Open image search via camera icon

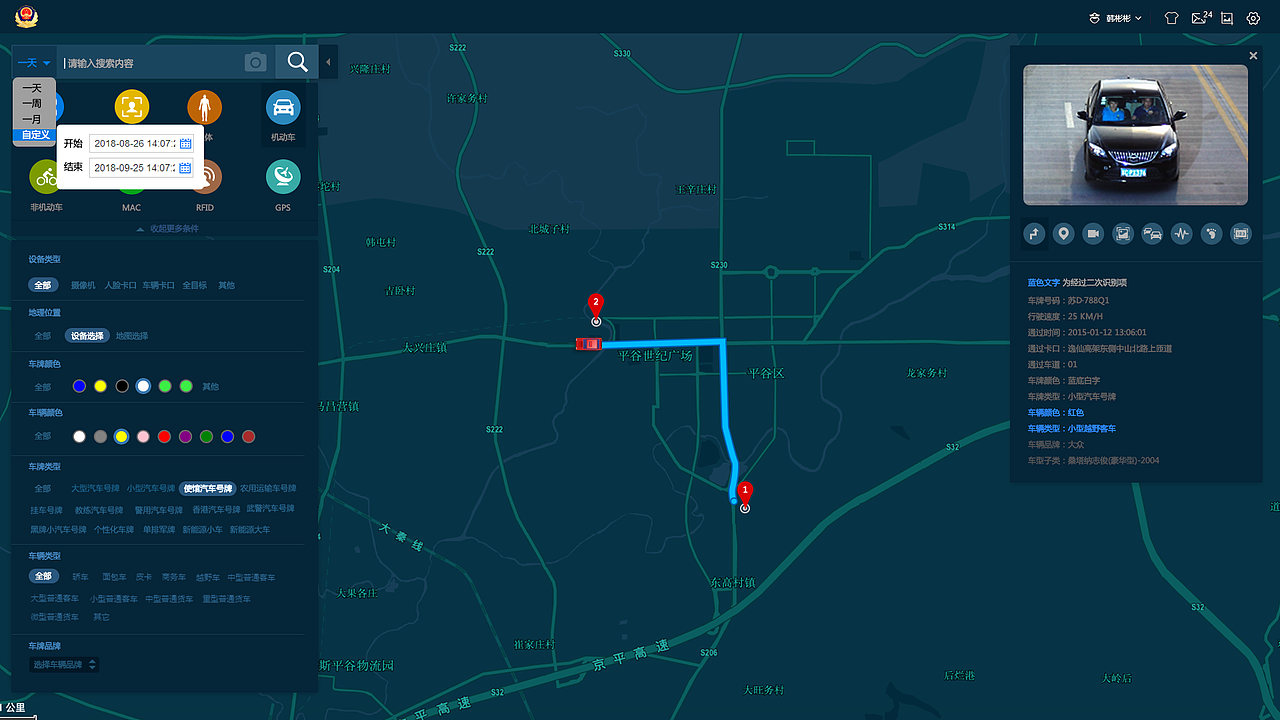coord(256,62)
